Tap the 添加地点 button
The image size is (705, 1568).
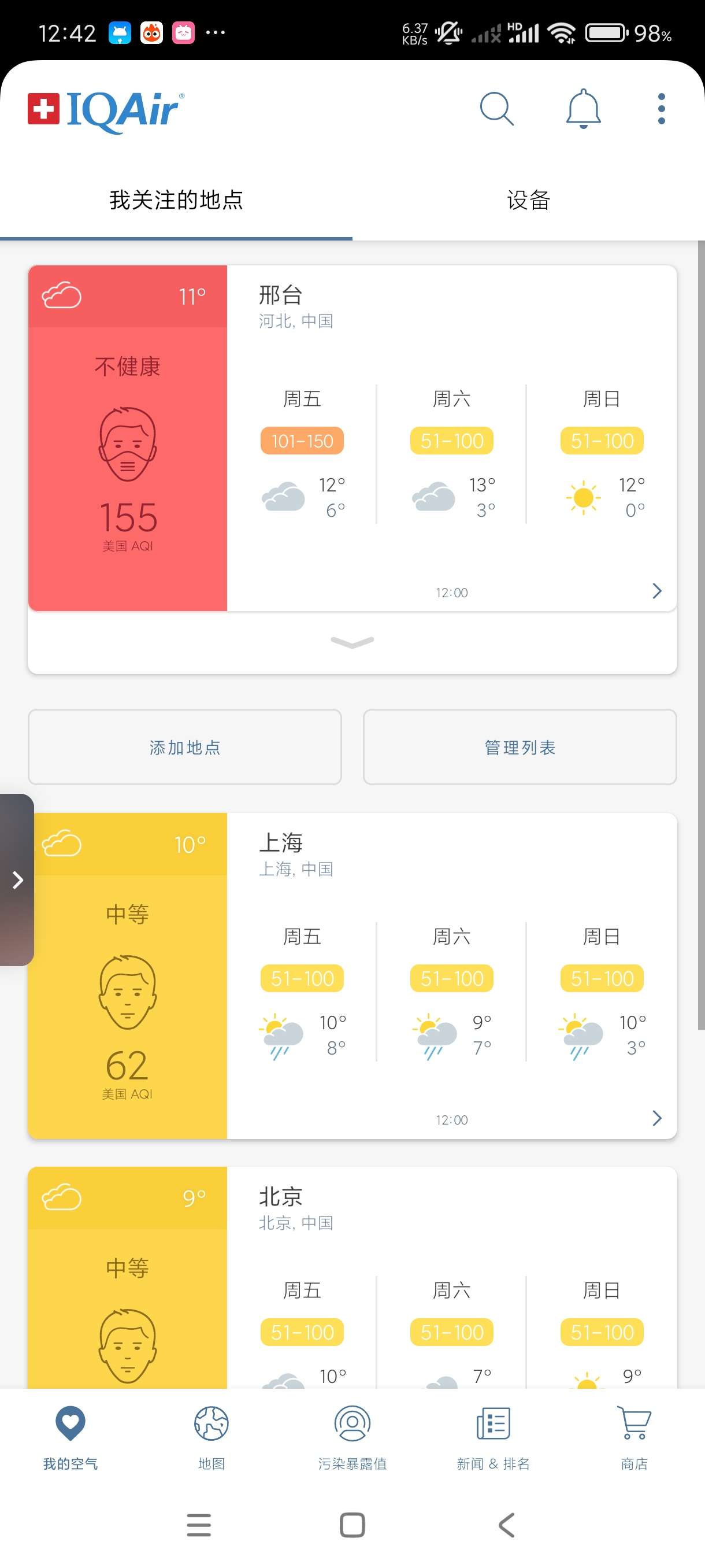(x=184, y=747)
